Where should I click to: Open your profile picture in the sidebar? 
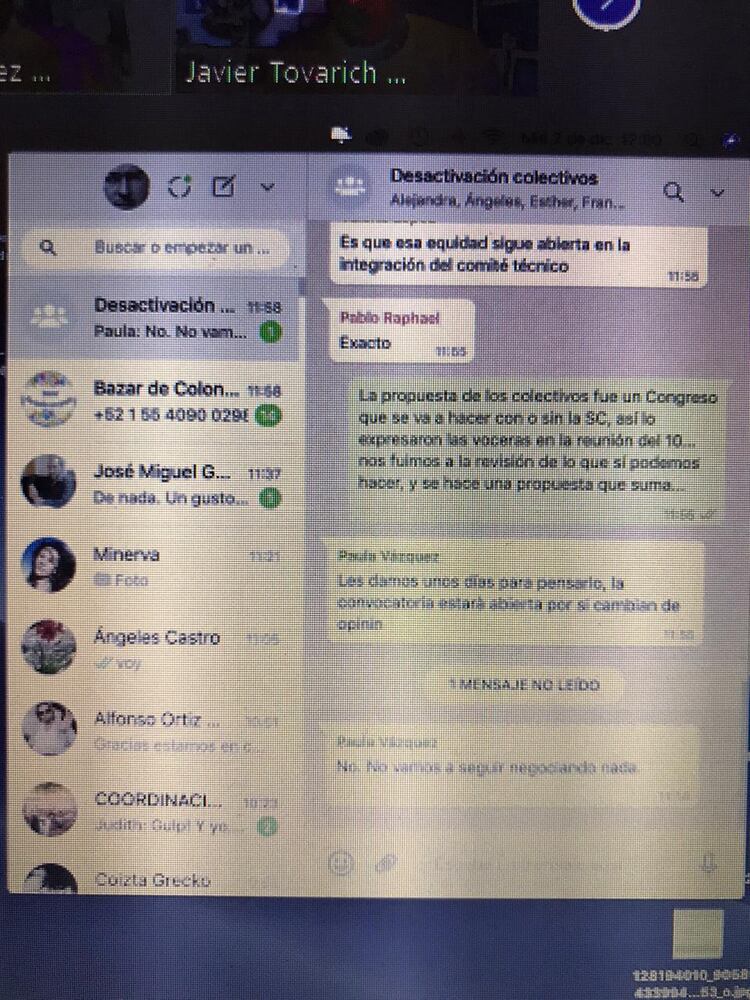coord(126,186)
